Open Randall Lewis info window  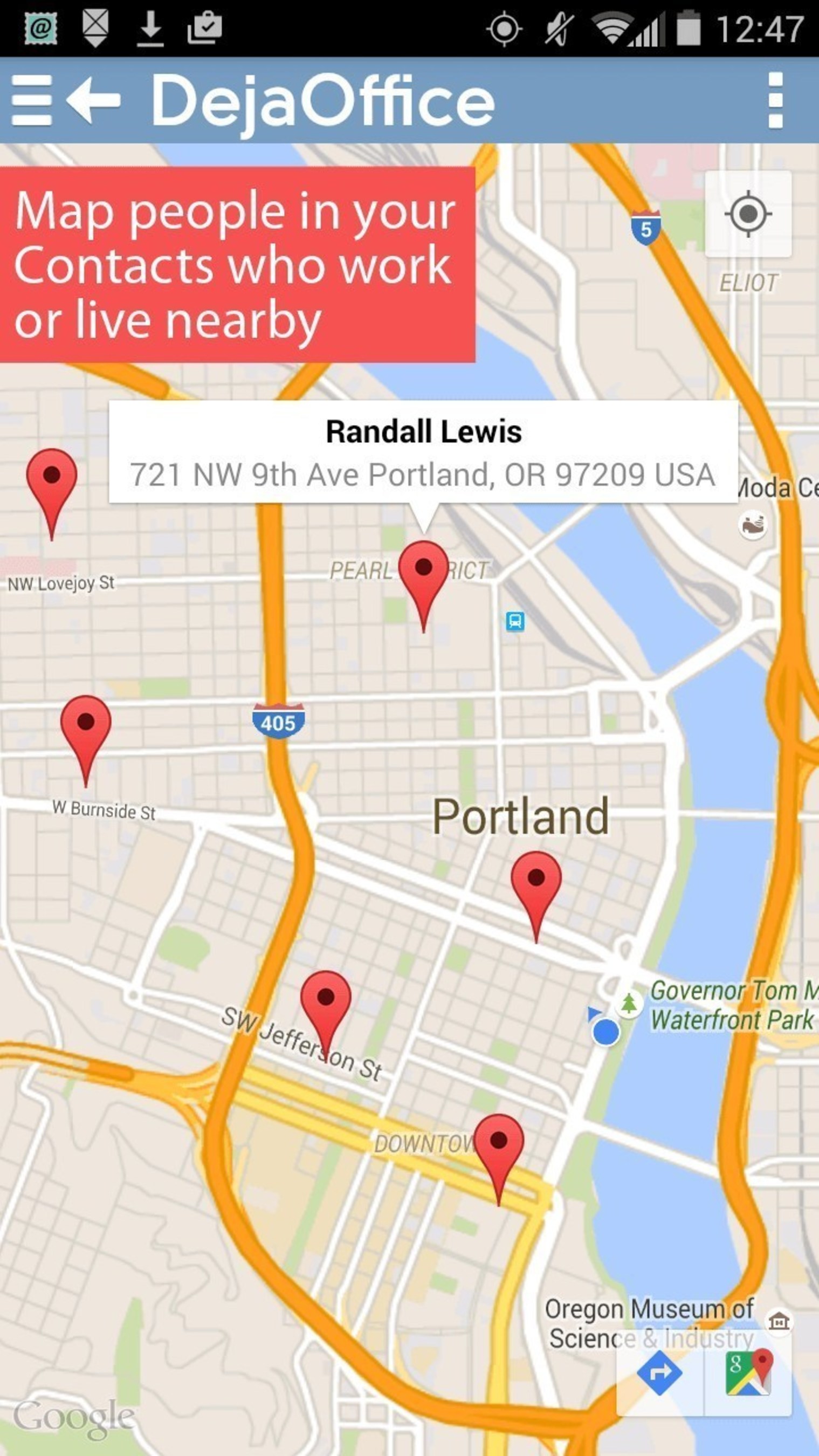click(x=423, y=451)
